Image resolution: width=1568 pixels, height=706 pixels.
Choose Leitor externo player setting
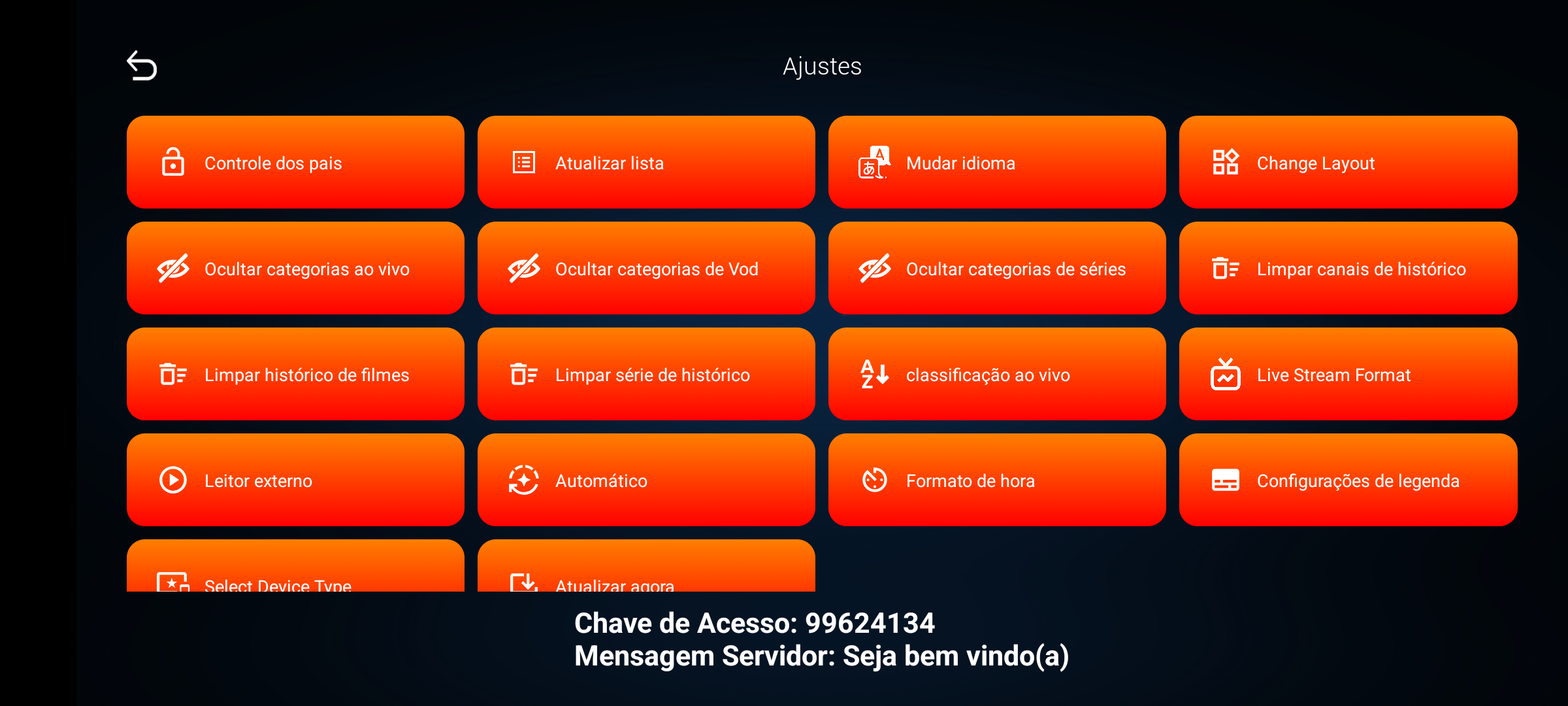pyautogui.click(x=295, y=480)
